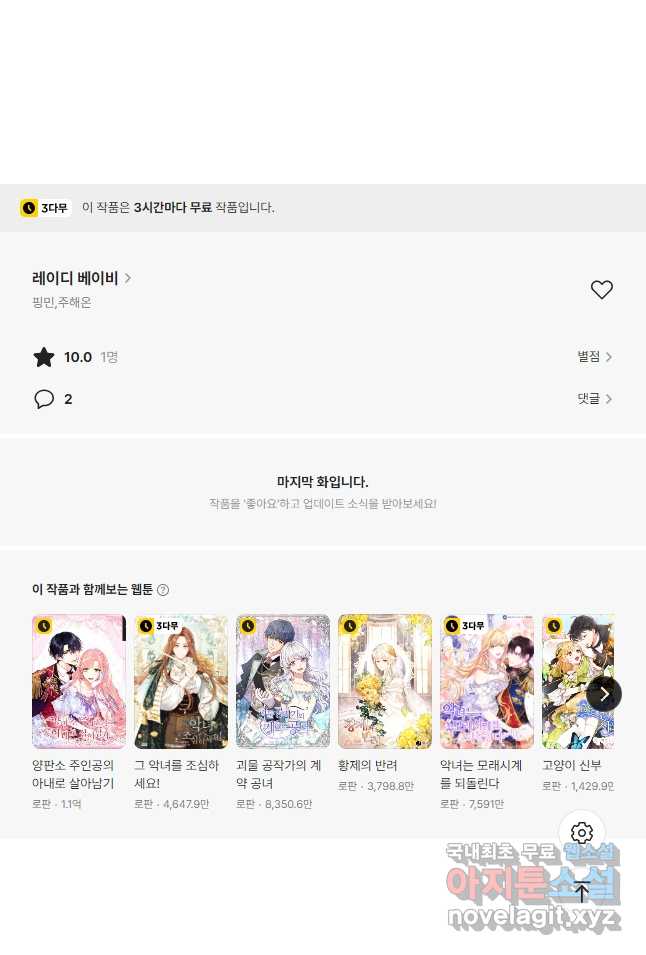Like this webtoon with the heart icon
The width and height of the screenshot is (646, 955).
pos(601,290)
